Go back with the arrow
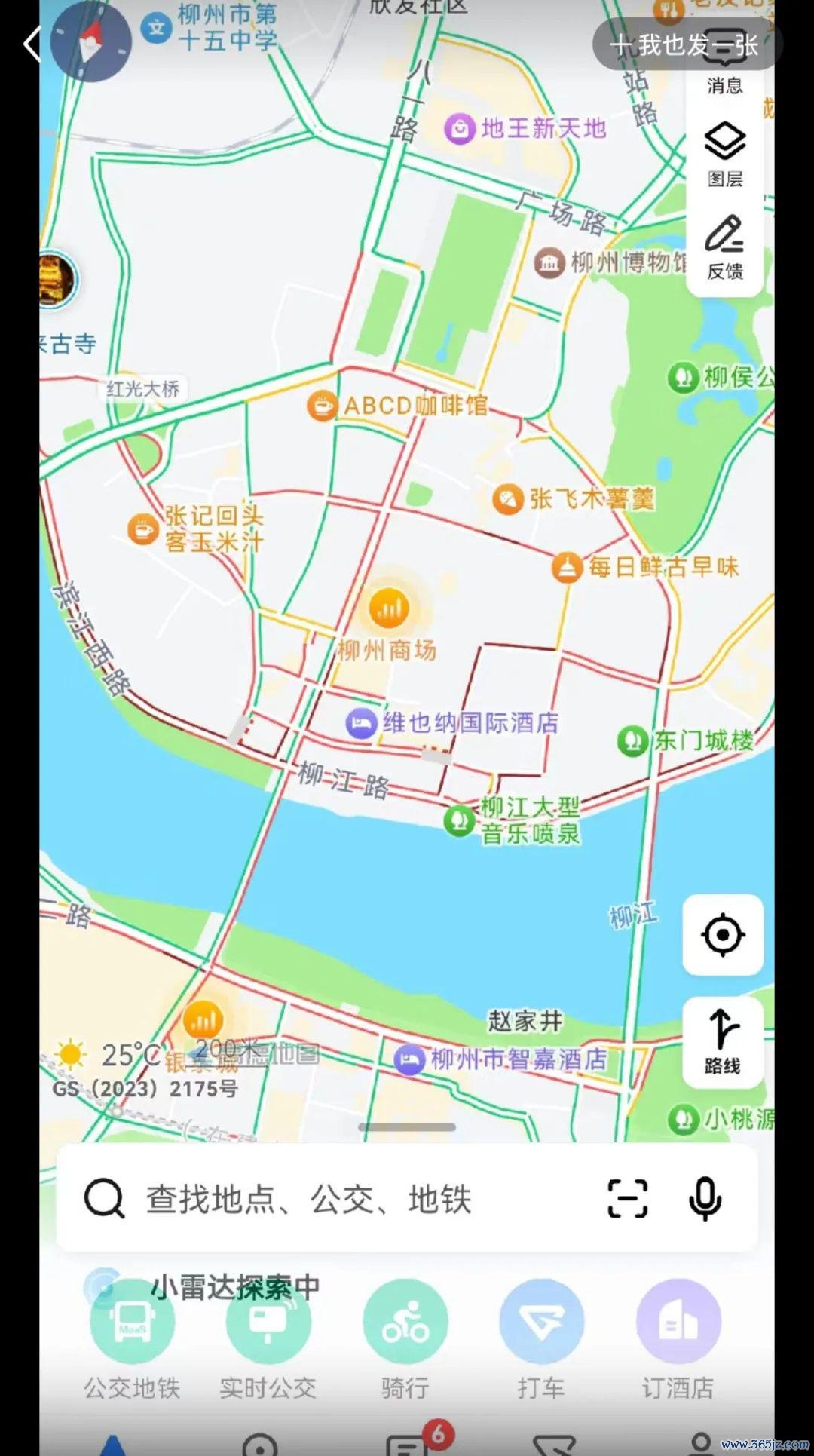 32,44
